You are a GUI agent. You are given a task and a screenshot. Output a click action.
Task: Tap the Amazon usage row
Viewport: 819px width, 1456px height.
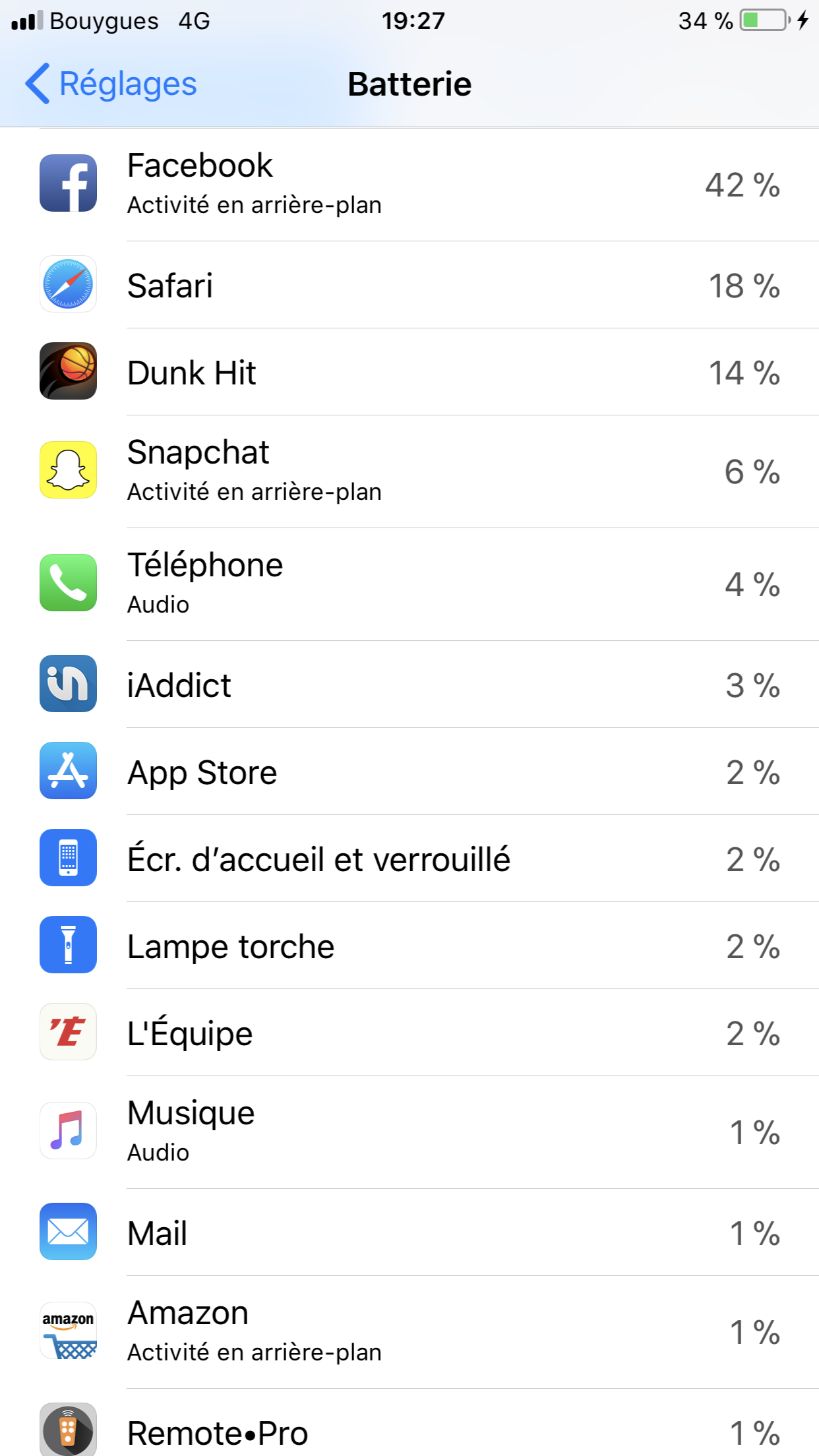(409, 1331)
